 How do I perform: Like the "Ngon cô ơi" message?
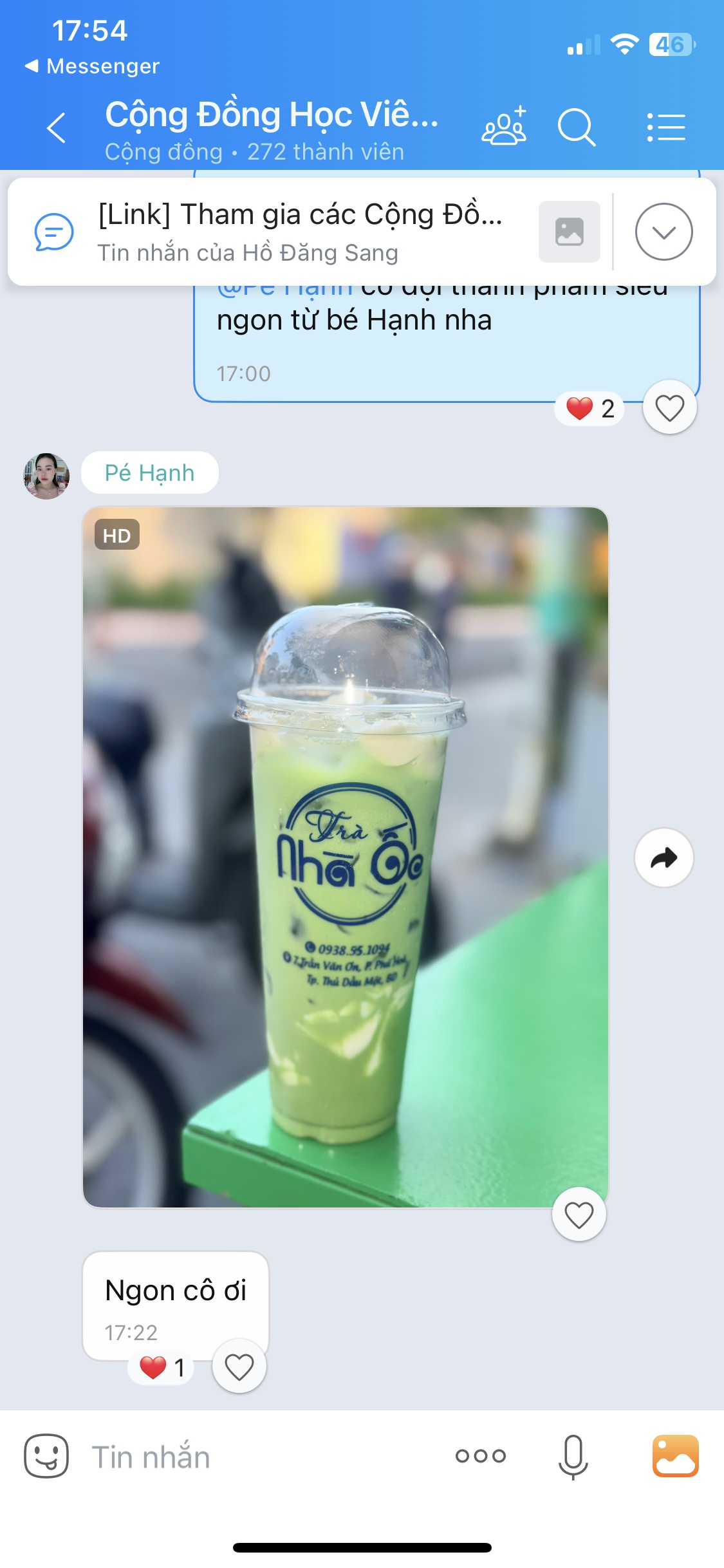click(x=239, y=1366)
